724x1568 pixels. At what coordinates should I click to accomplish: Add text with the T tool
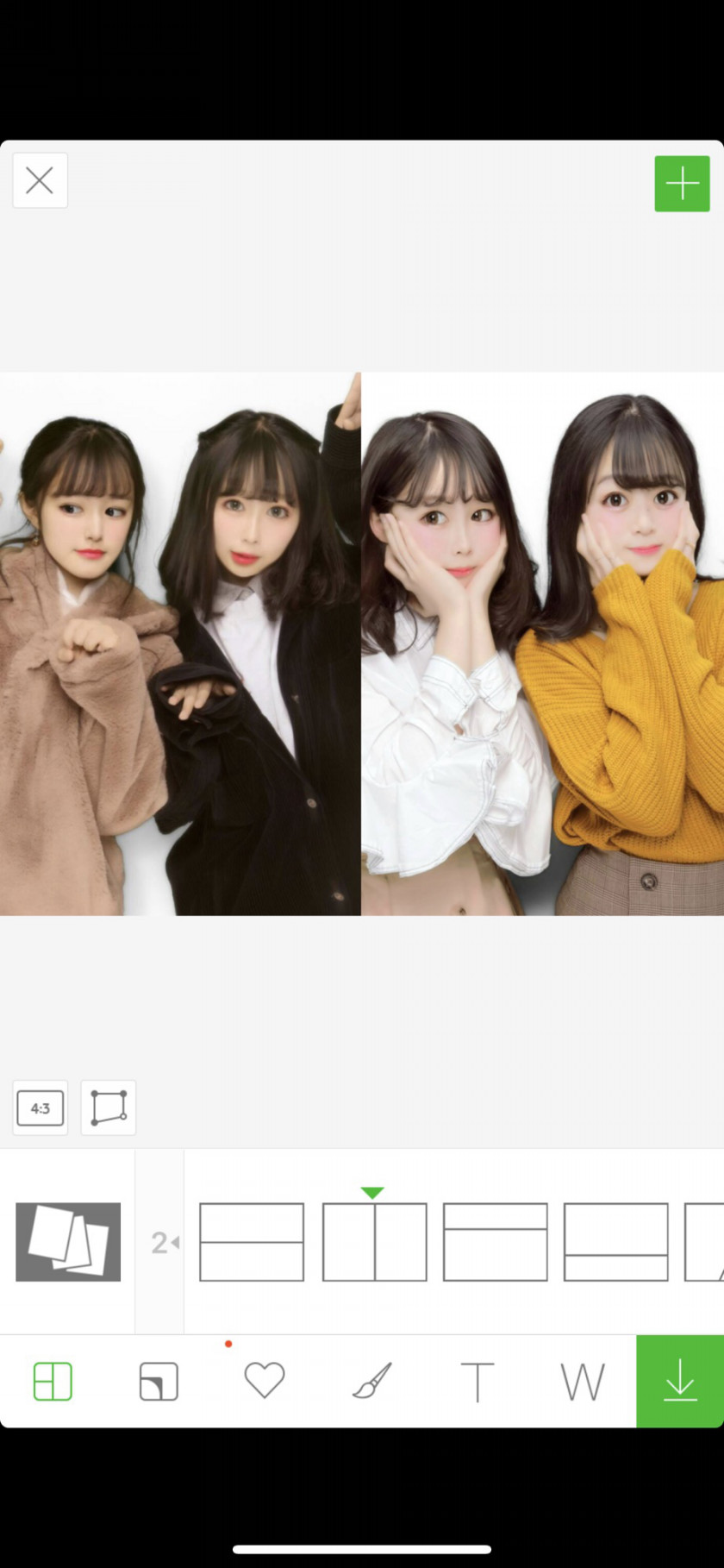[477, 1381]
